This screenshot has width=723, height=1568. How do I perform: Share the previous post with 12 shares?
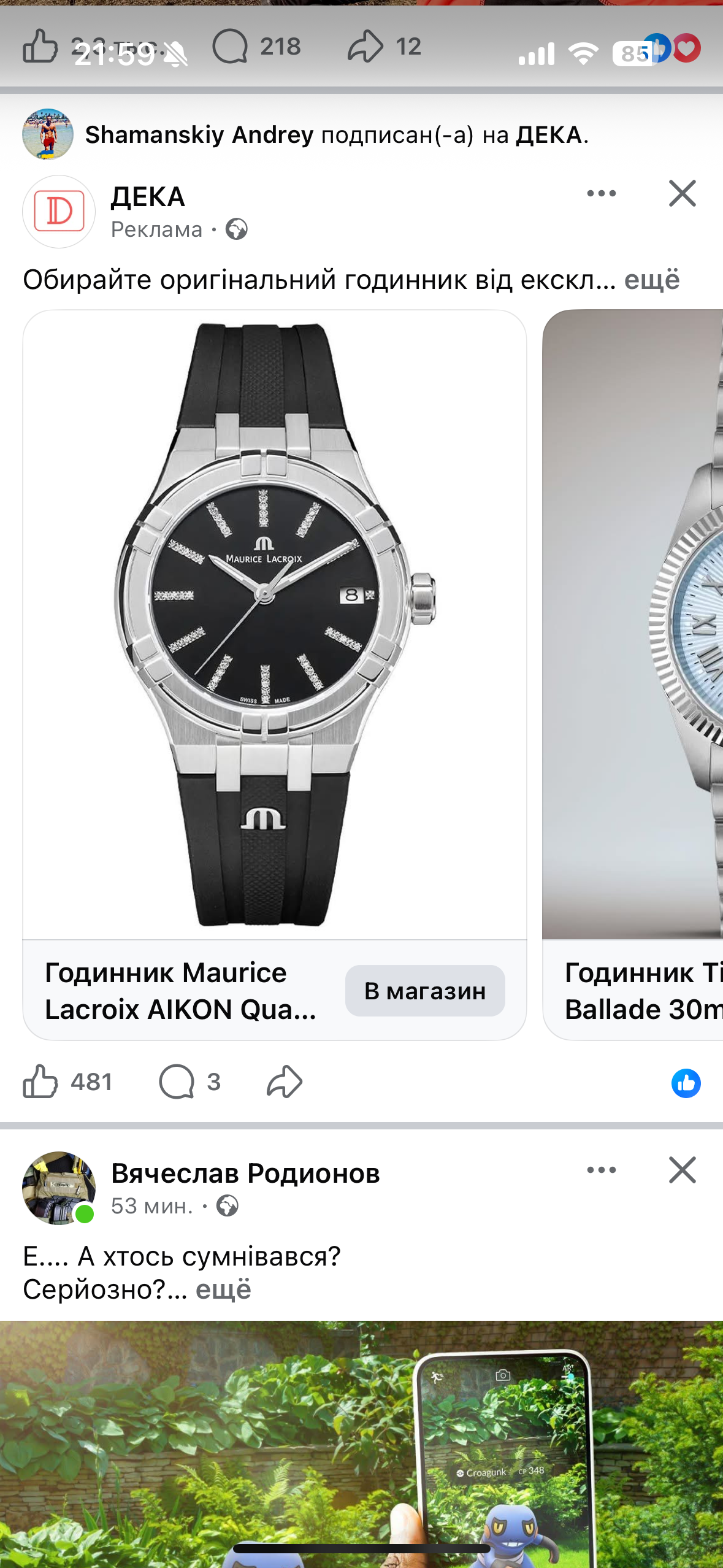(x=384, y=47)
